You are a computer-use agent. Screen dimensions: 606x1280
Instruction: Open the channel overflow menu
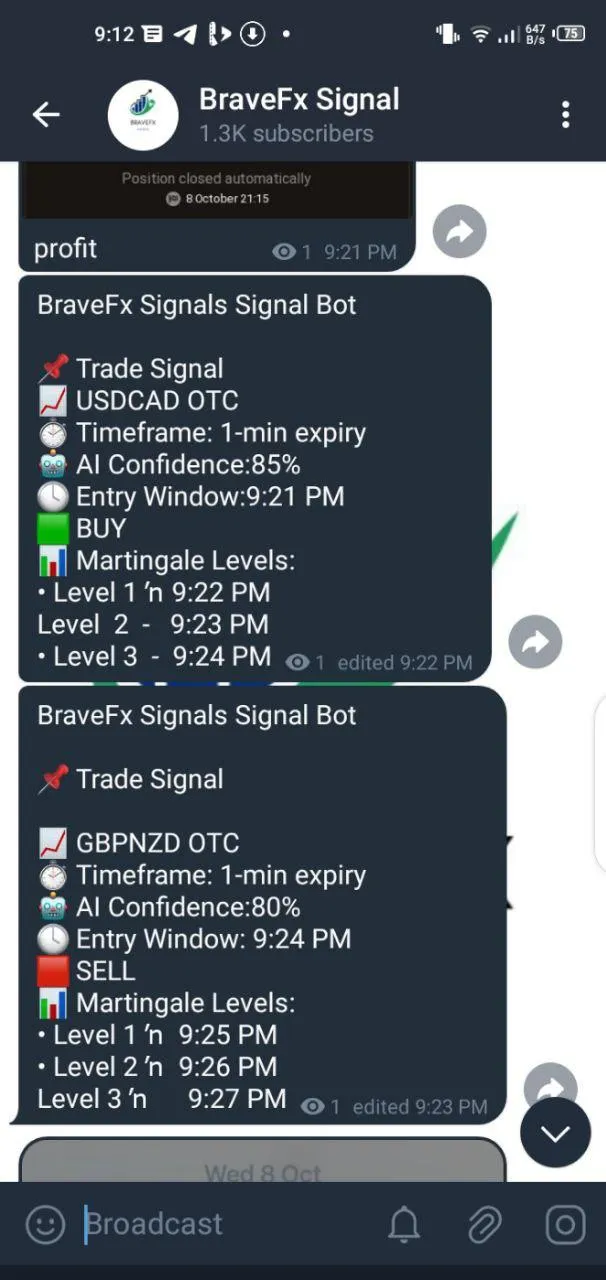565,115
